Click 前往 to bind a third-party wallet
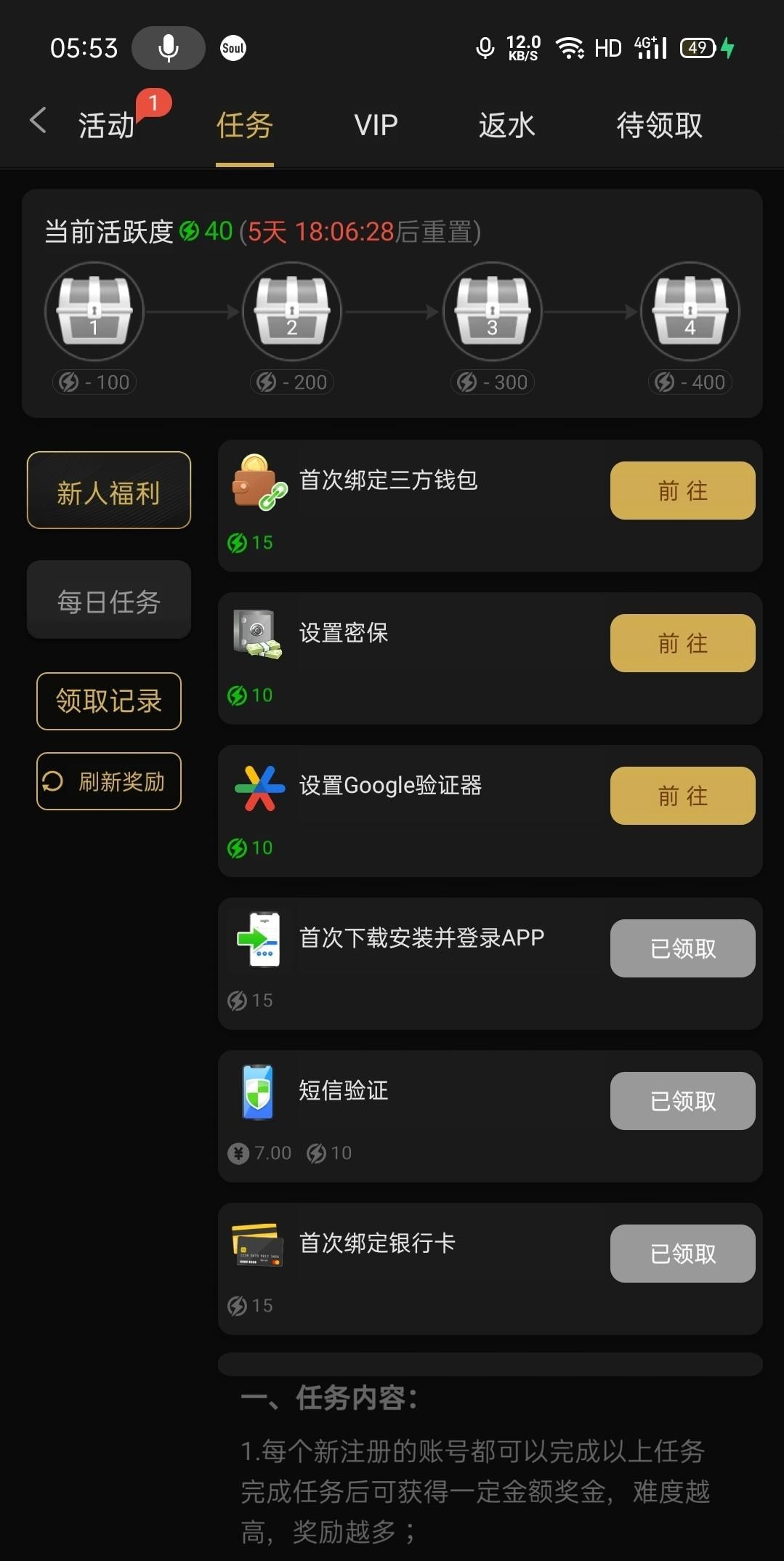784x1561 pixels. pos(682,491)
